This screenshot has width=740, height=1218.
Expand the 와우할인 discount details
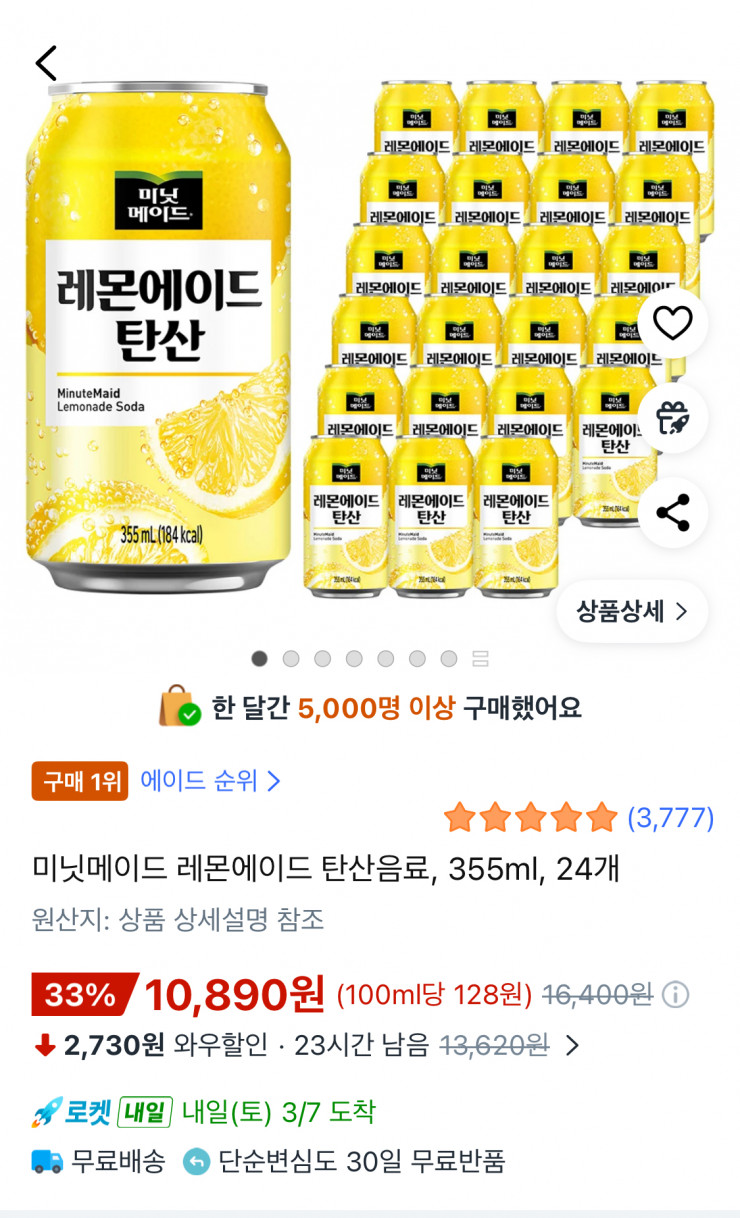coord(572,1046)
